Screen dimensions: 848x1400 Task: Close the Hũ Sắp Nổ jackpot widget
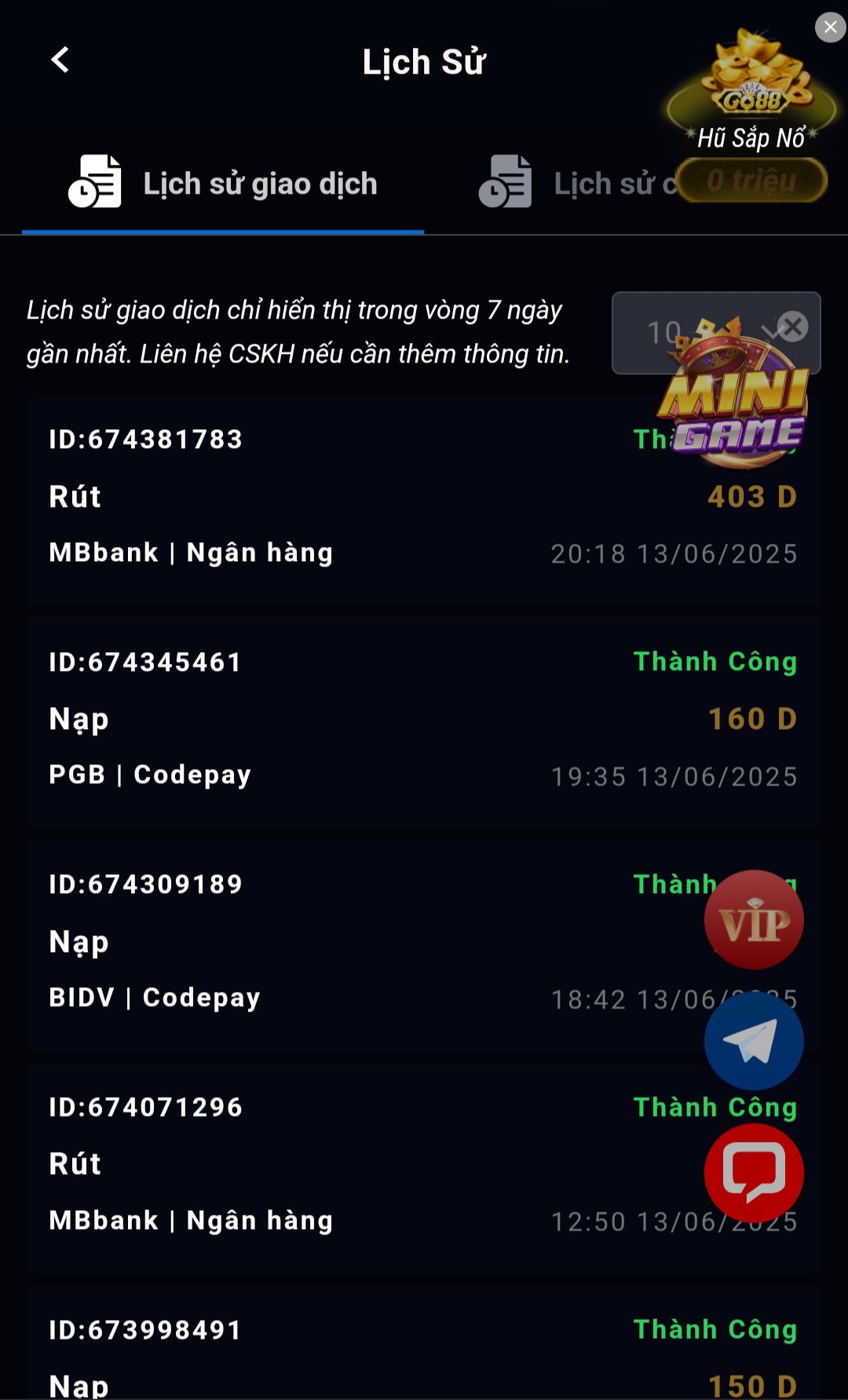[x=830, y=27]
